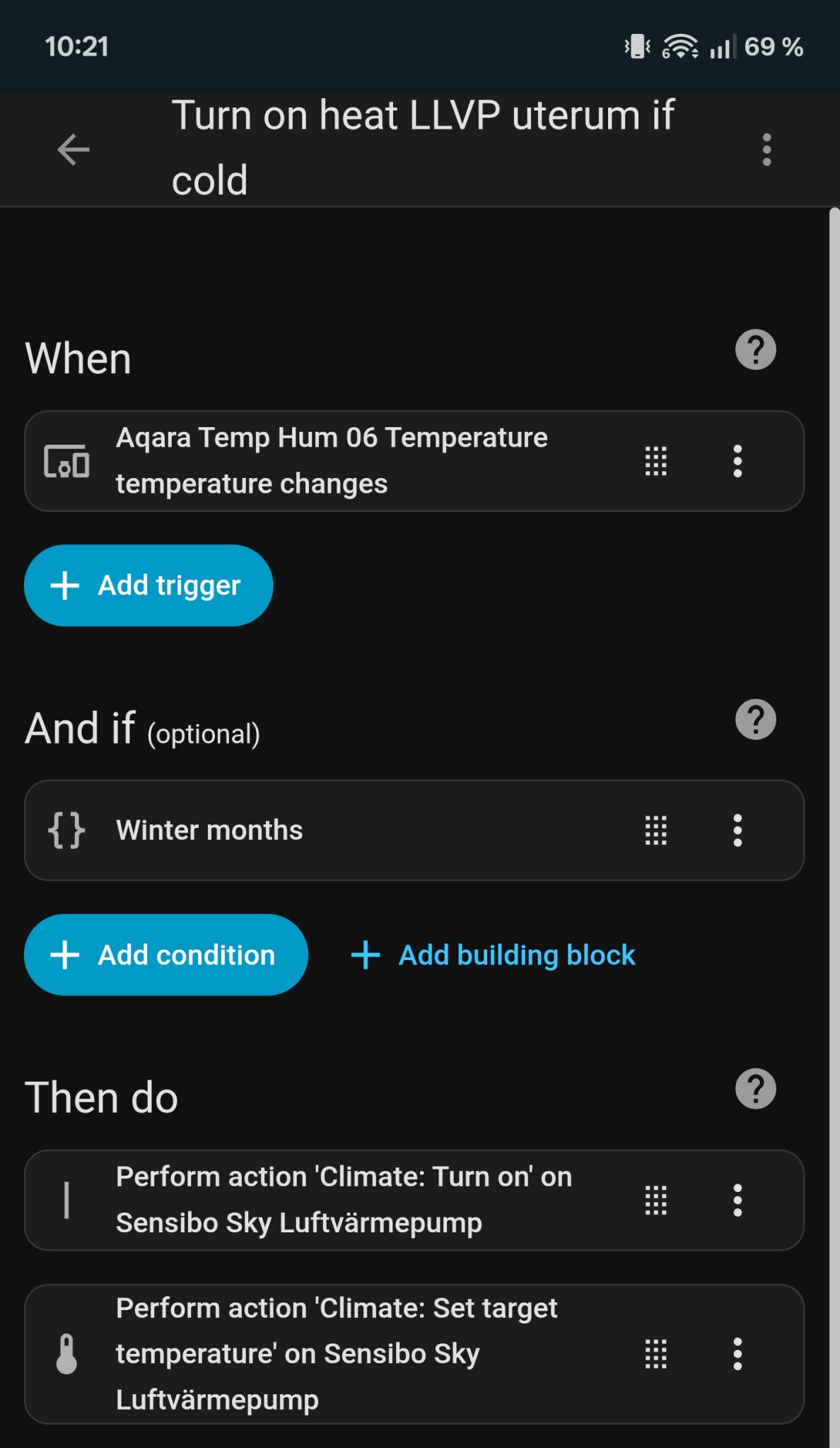Go back from the automation editor
This screenshot has height=1448, width=840.
(x=74, y=150)
